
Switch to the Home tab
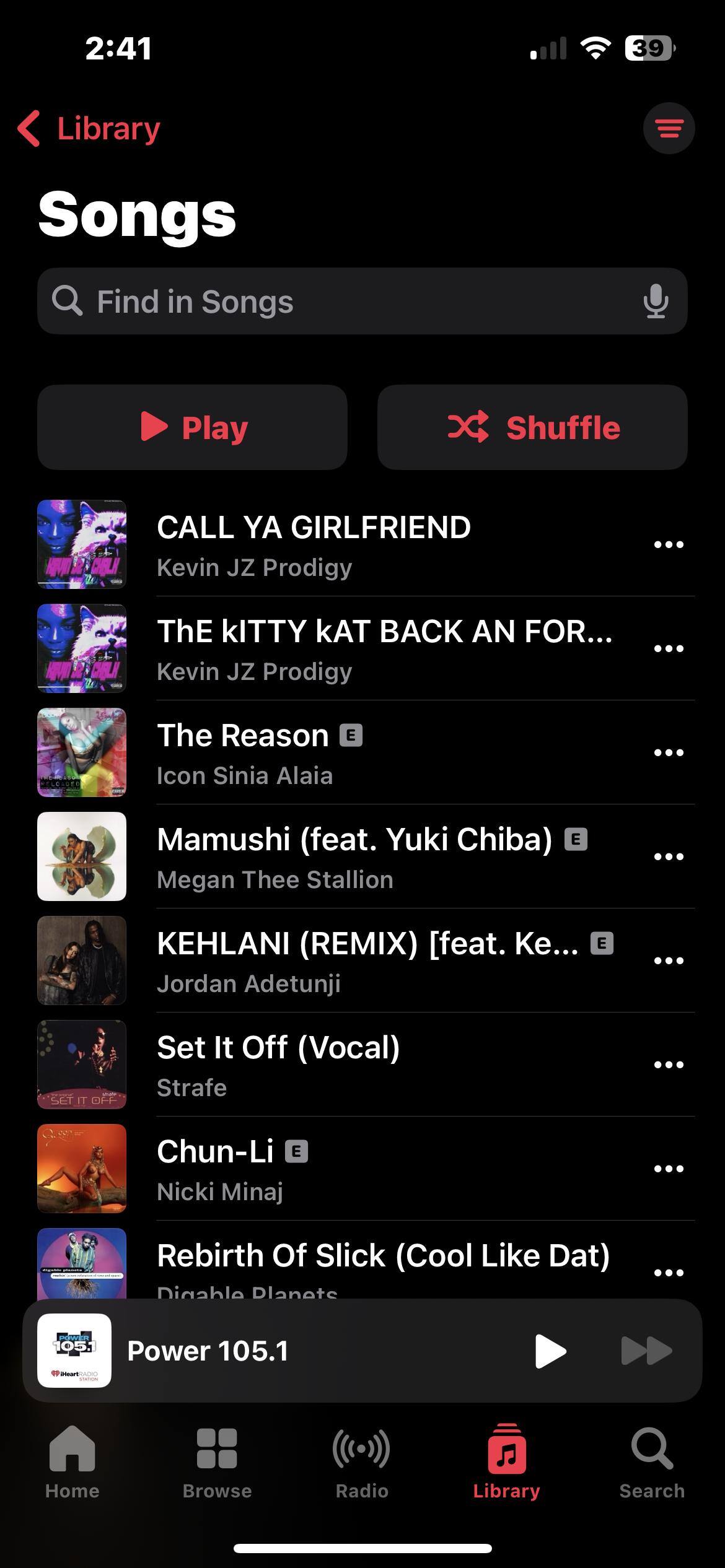[72, 1462]
